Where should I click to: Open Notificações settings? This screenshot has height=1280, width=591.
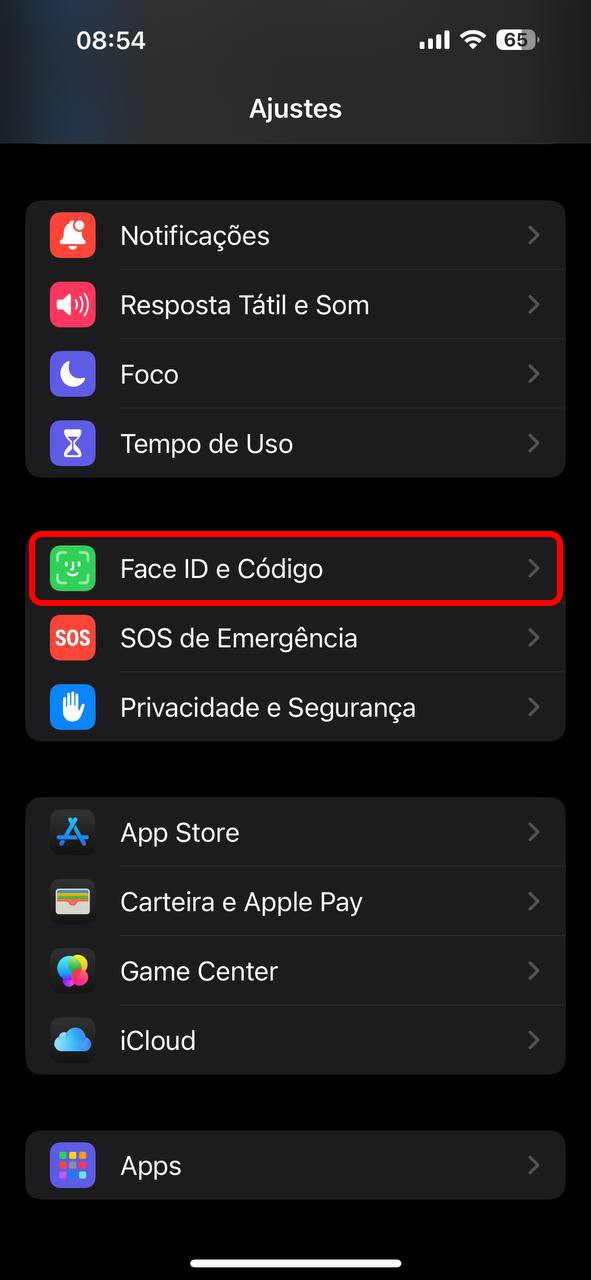[x=295, y=236]
